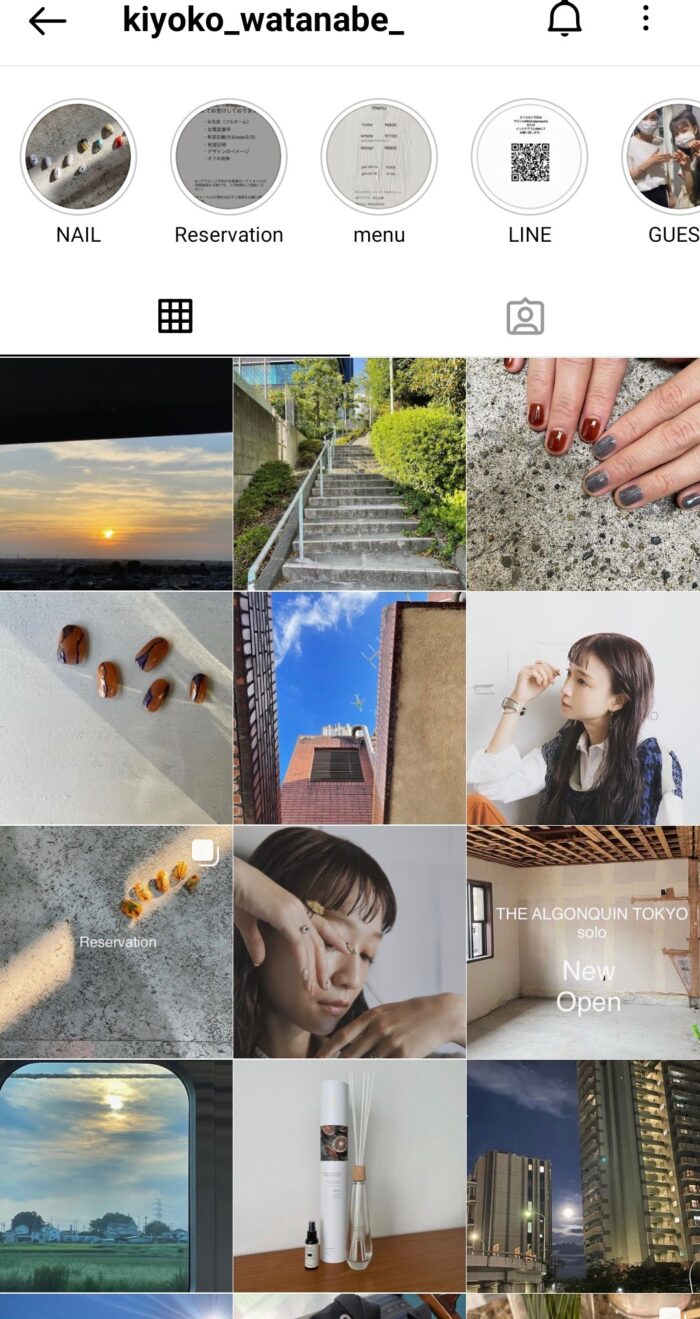The image size is (700, 1319).
Task: Open the brick building and sky post
Action: [x=349, y=707]
